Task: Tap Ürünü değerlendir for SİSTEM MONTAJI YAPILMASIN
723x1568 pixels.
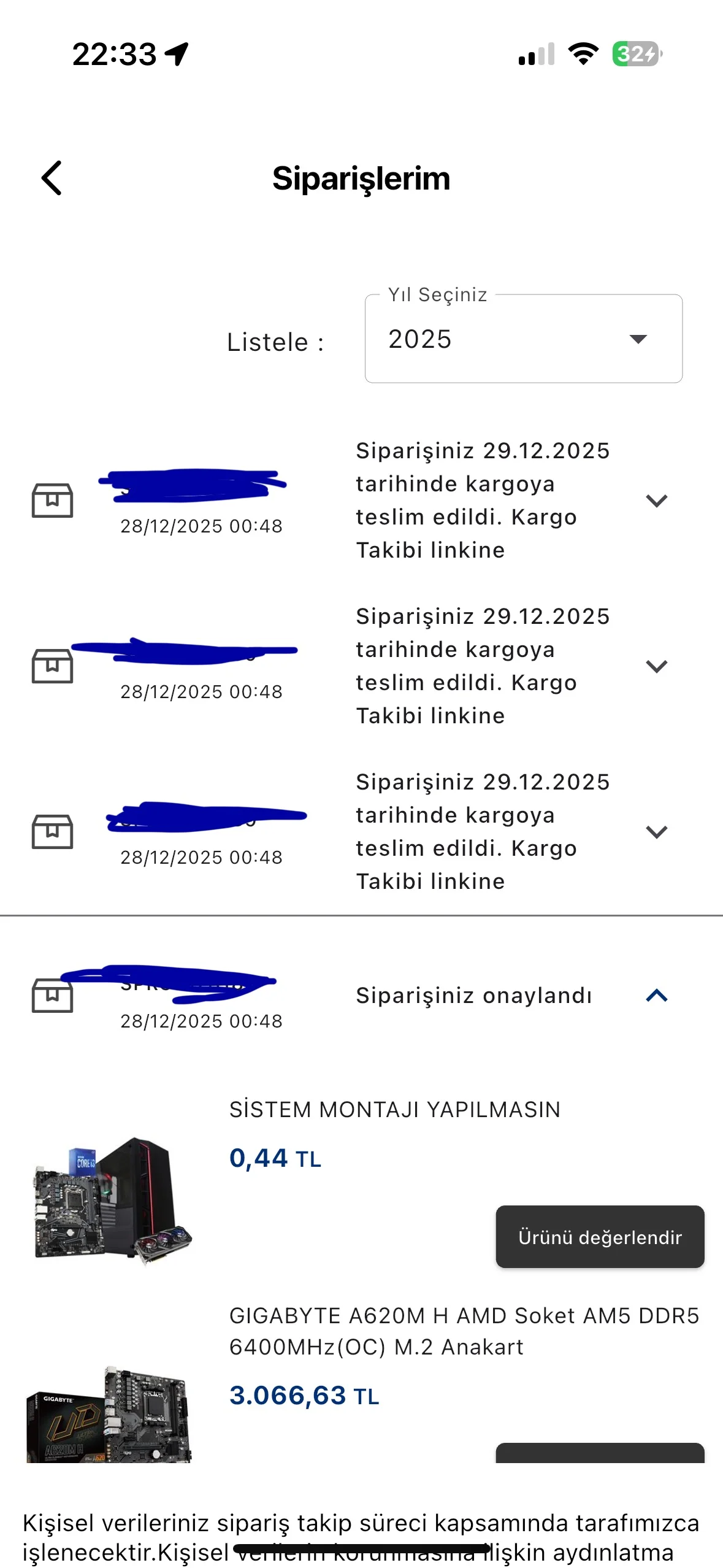Action: click(x=599, y=1237)
